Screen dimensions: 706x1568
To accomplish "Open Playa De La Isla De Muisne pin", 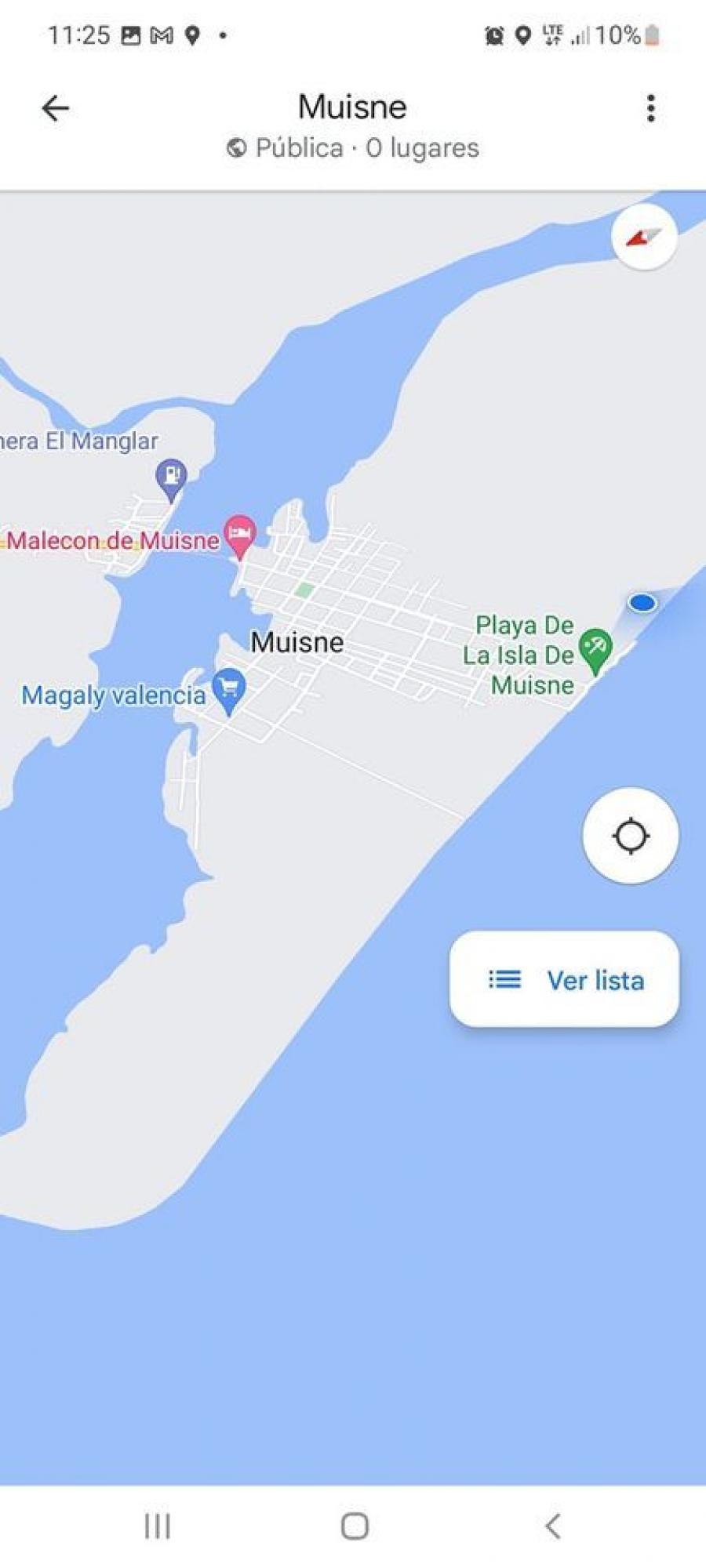I will coord(595,651).
